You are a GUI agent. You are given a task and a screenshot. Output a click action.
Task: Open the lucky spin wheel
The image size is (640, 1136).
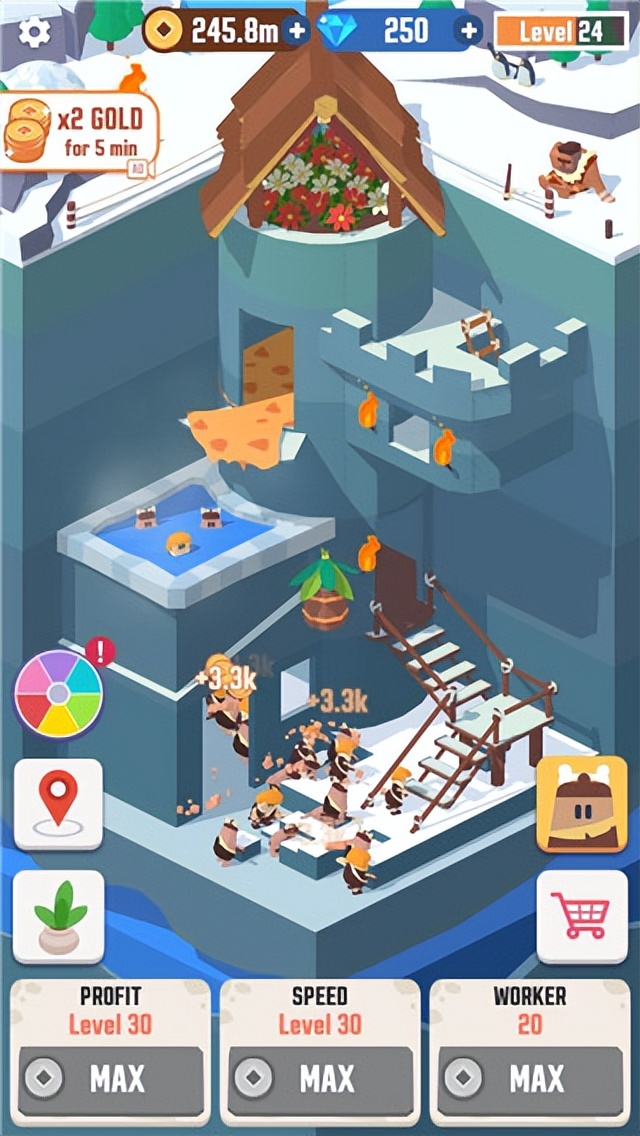tap(58, 693)
